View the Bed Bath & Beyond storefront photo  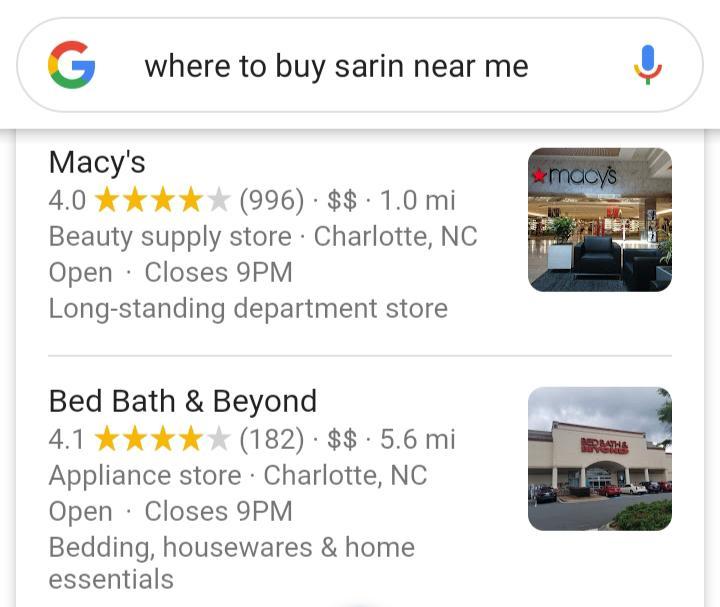[x=599, y=458]
